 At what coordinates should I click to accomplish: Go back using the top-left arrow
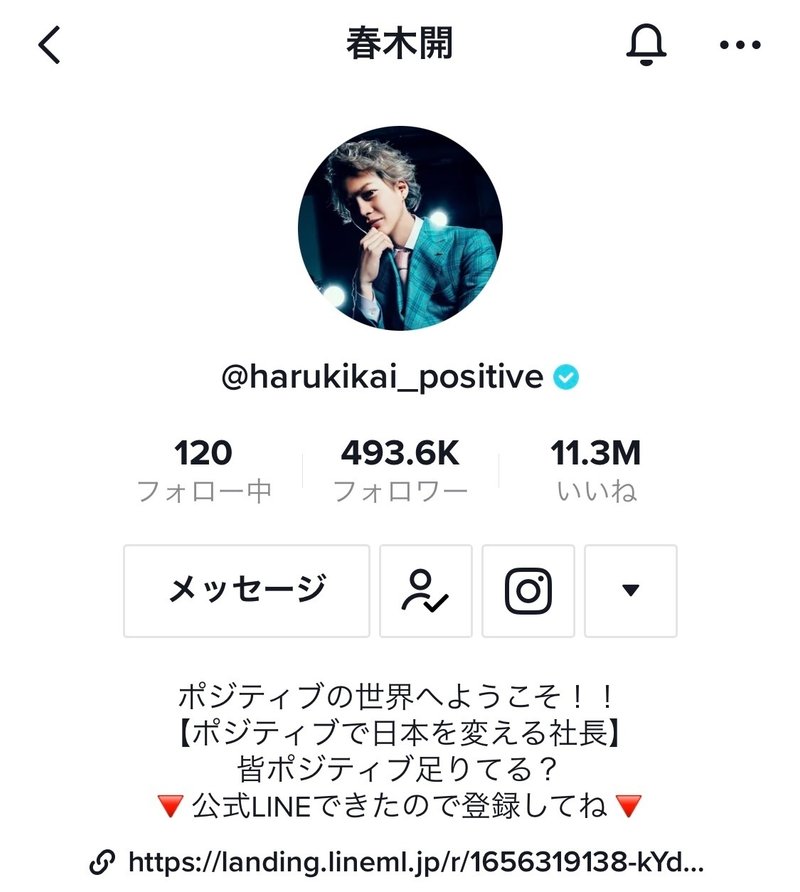tap(50, 45)
